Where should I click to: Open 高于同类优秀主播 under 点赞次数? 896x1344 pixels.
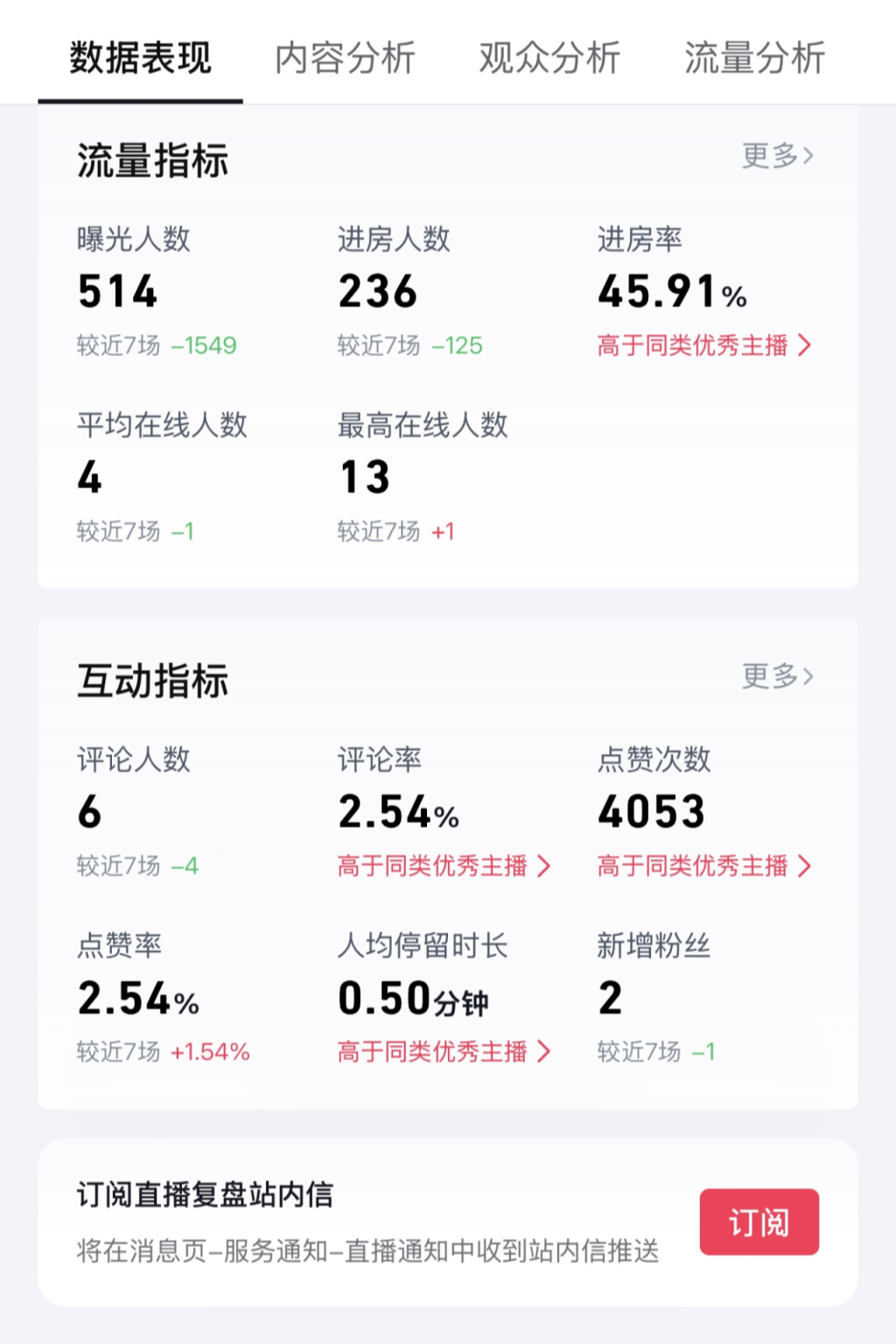(x=703, y=866)
